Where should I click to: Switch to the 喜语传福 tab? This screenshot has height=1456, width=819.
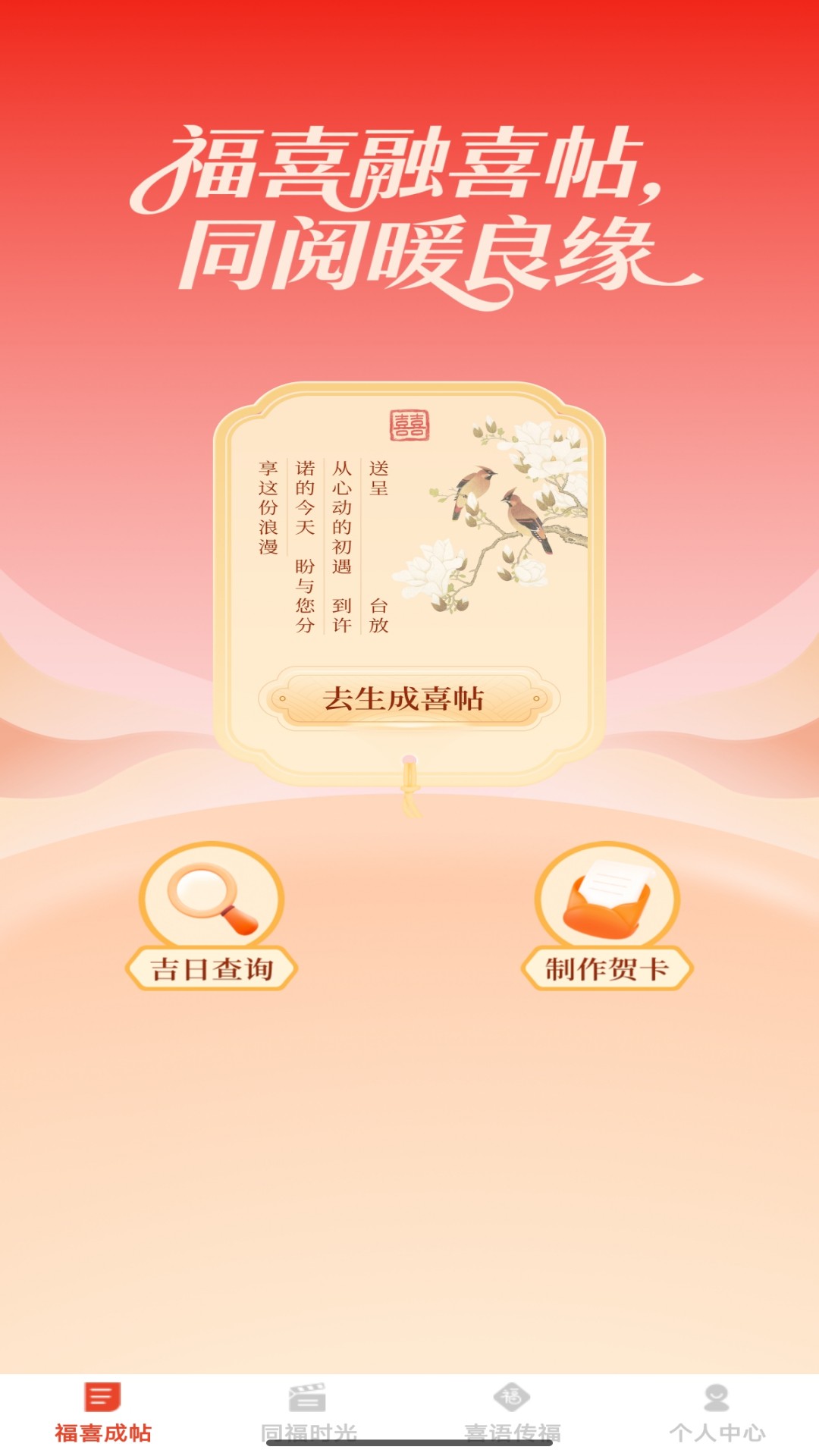(x=512, y=1412)
